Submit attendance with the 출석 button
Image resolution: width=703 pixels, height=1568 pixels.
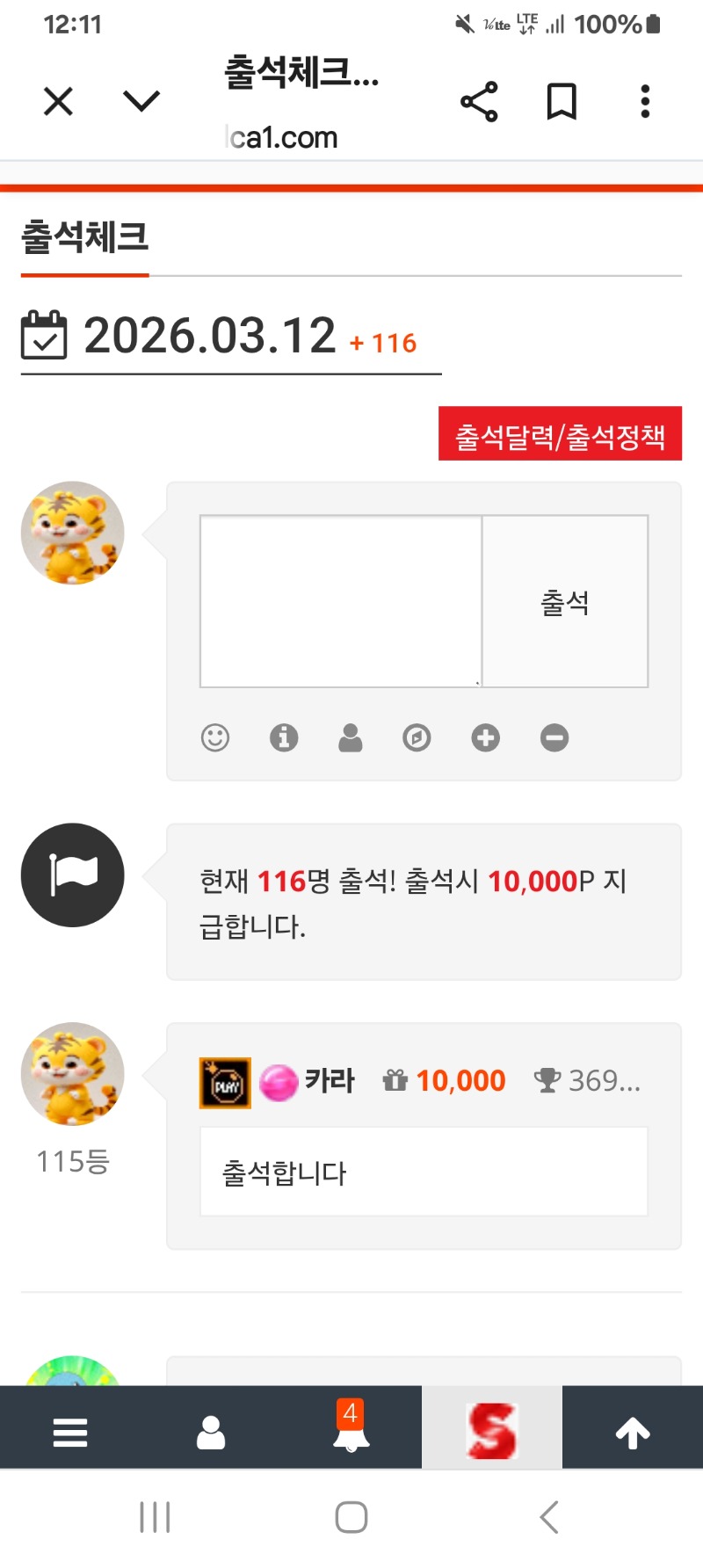(565, 601)
